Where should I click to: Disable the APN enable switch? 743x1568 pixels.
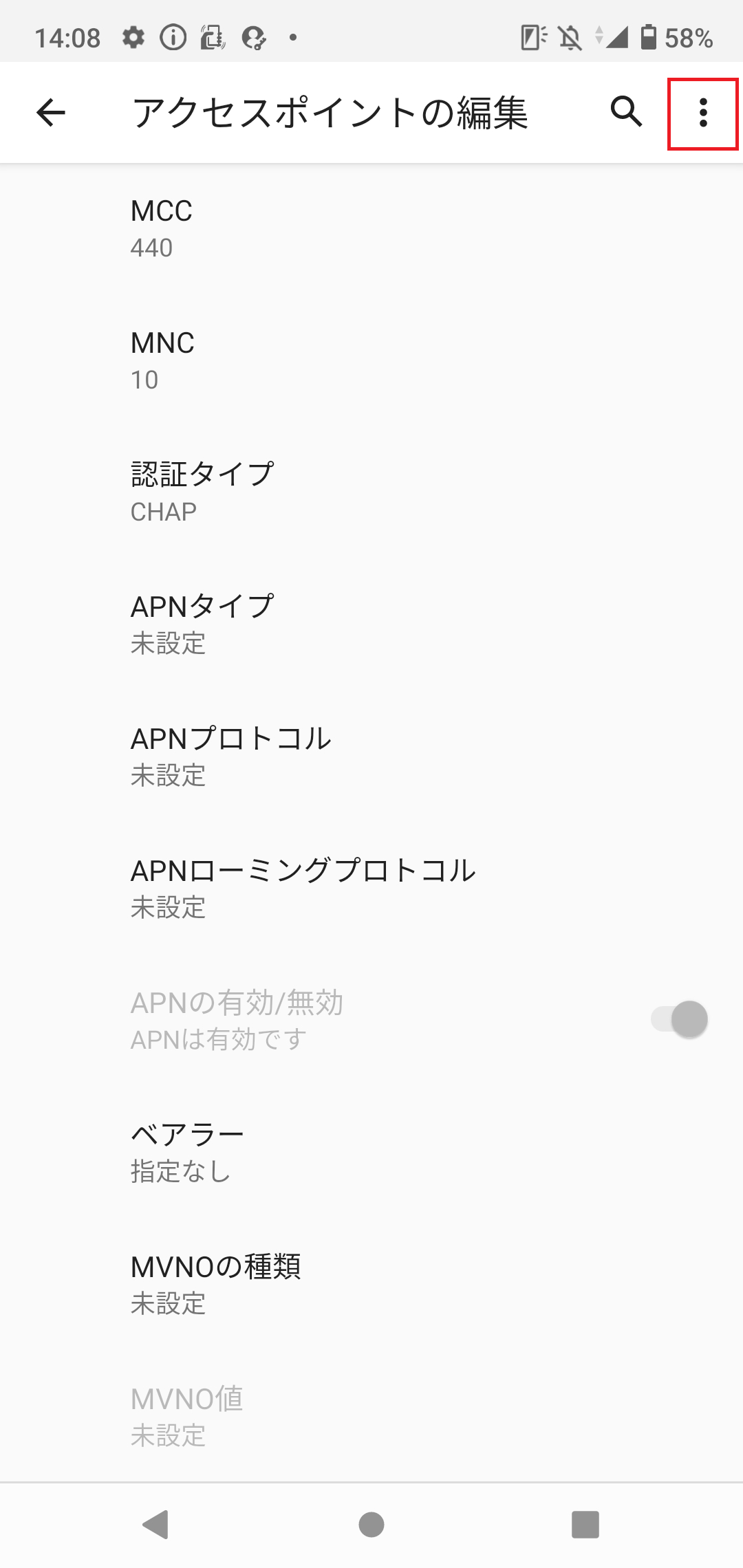click(678, 1020)
